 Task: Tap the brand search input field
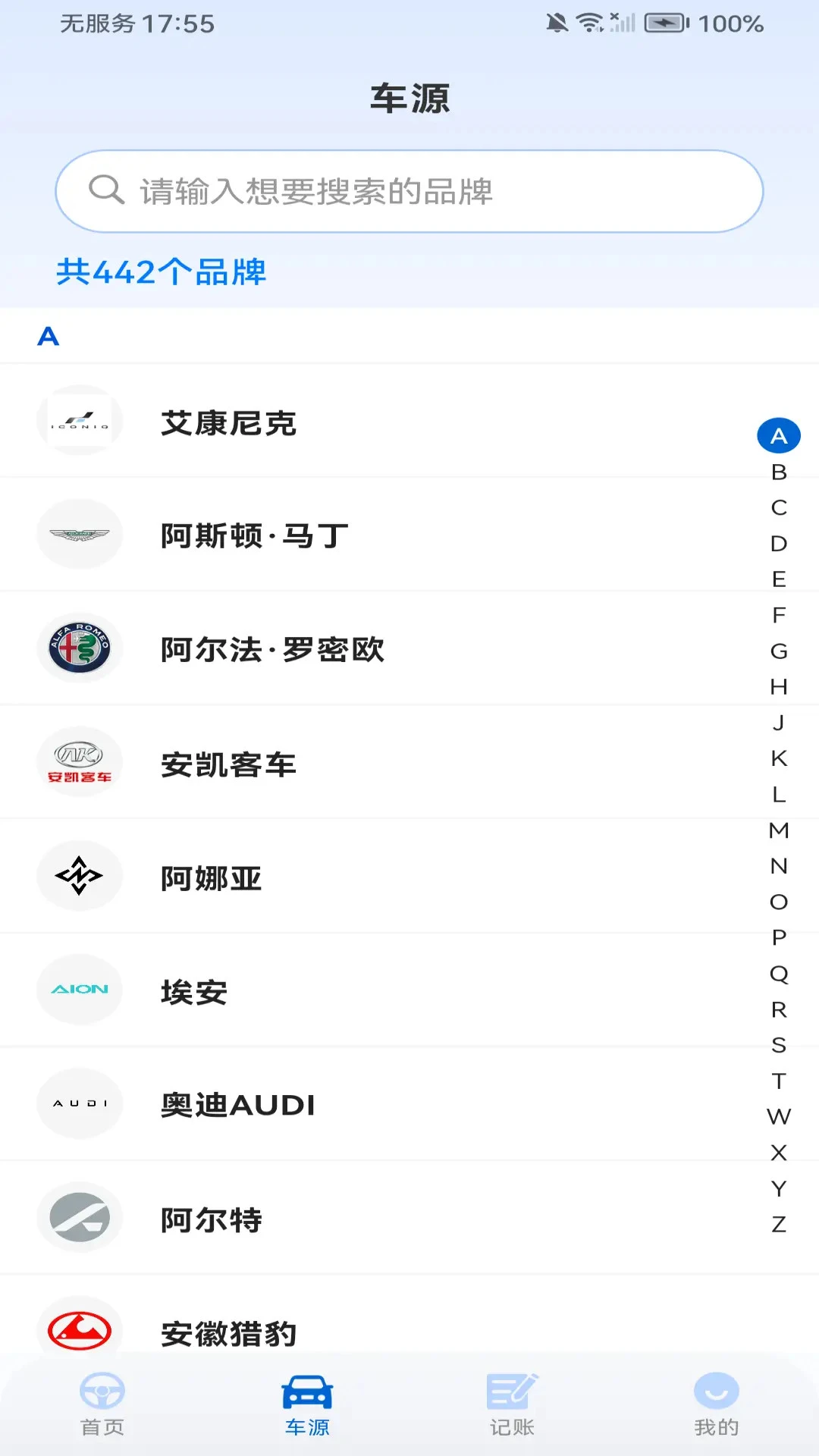(409, 190)
